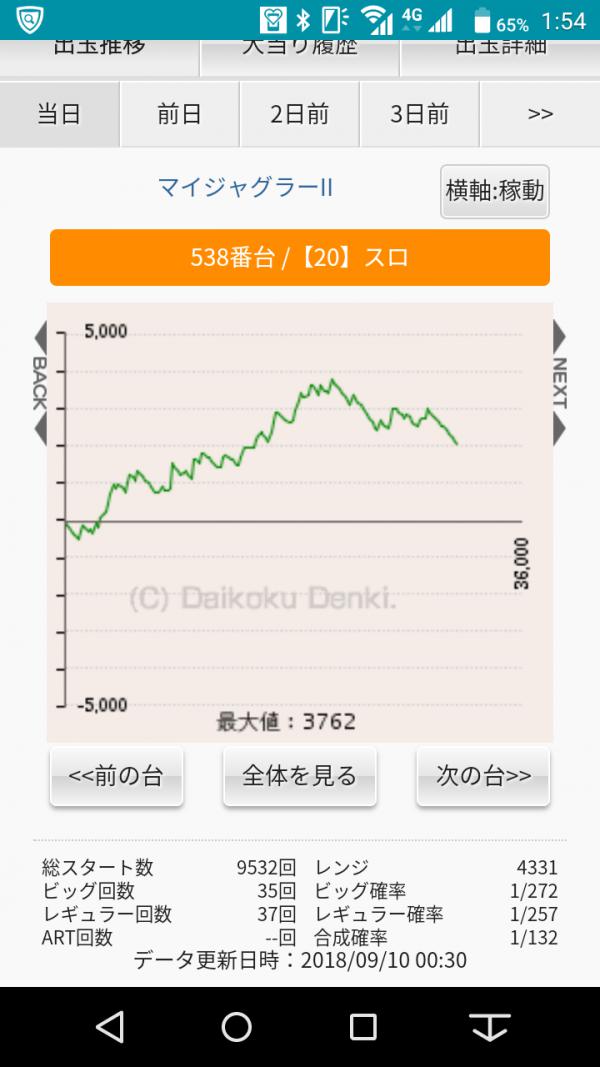
Task: Switch to the 出玉推移 tab
Action: coord(99,52)
